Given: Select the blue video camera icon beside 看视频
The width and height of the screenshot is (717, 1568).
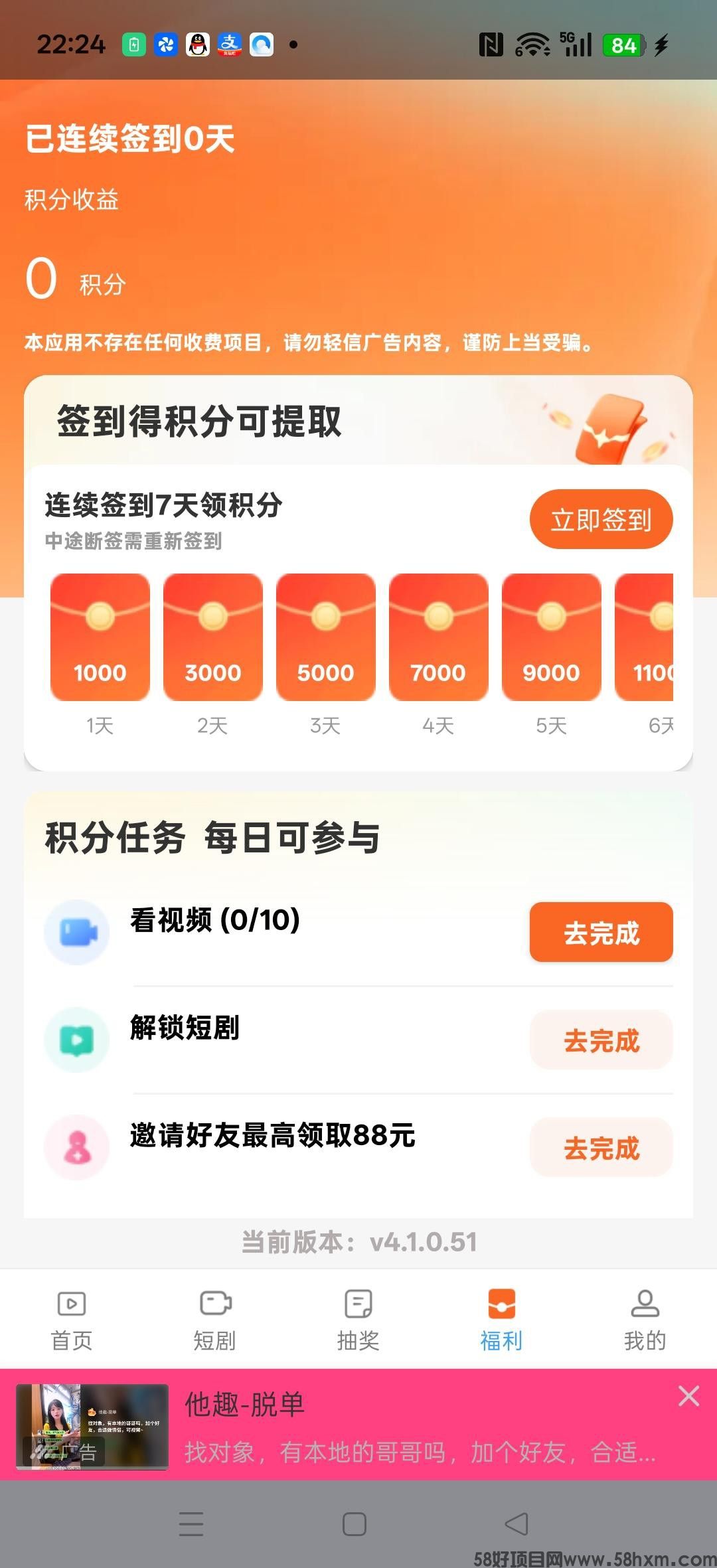Looking at the screenshot, I should [77, 932].
